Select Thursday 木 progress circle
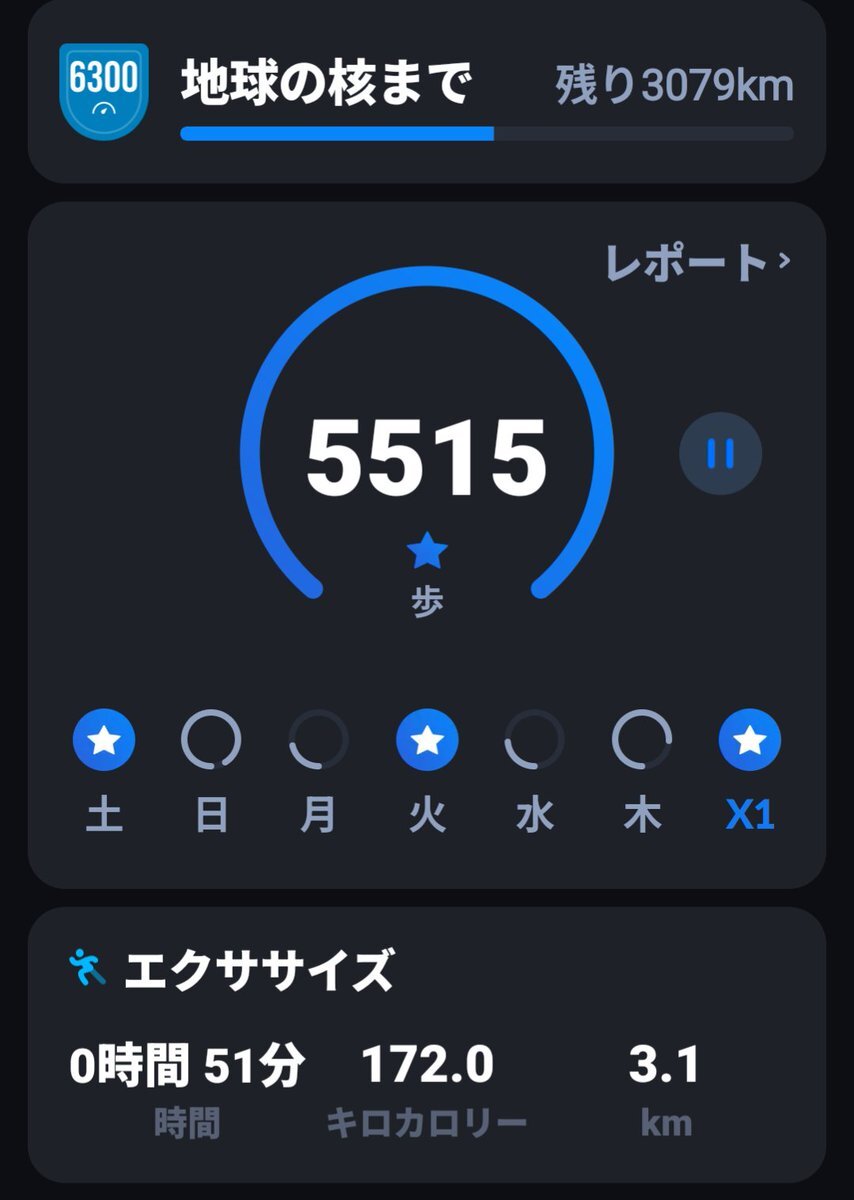This screenshot has width=854, height=1200. [642, 741]
